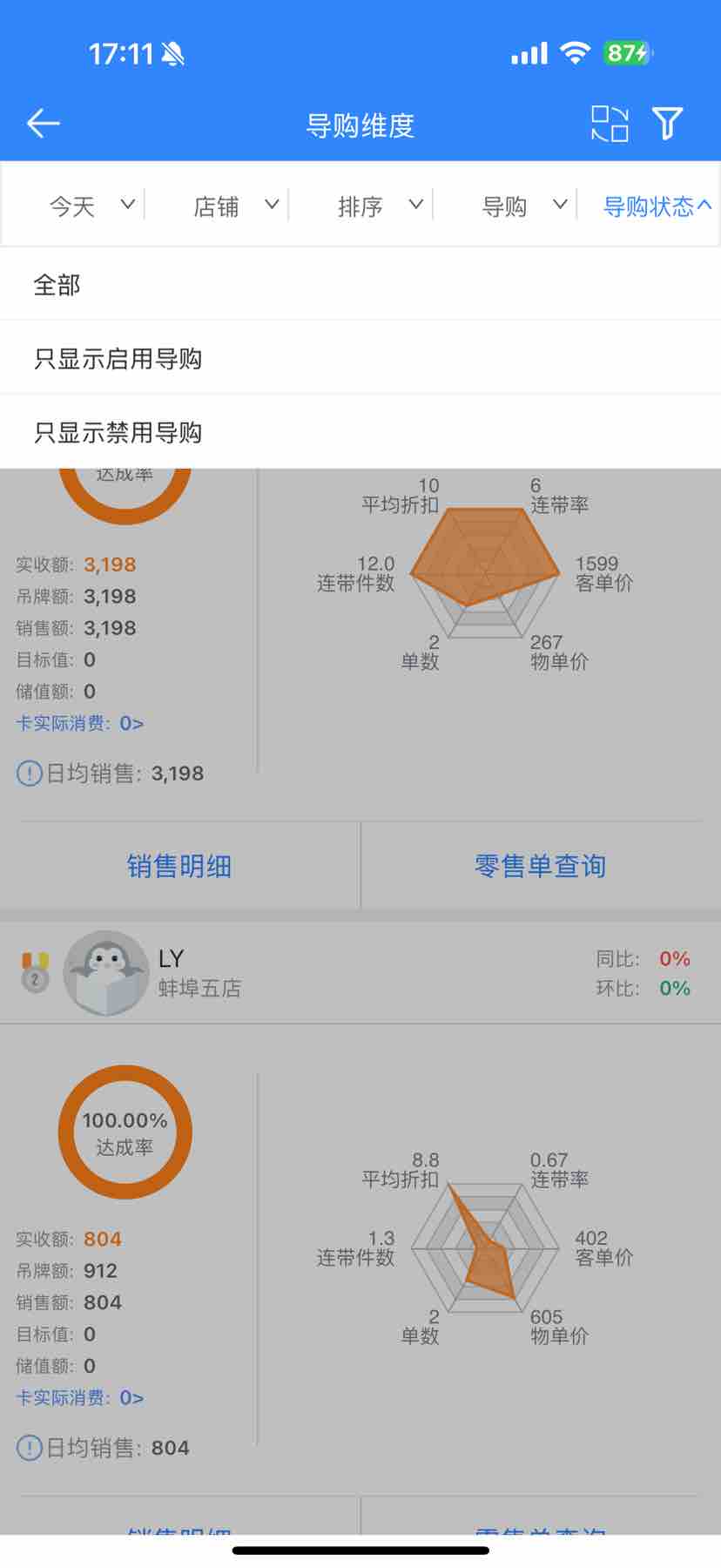Open 零售单查询 for the first guide
This screenshot has width=721, height=1568.
pos(540,866)
